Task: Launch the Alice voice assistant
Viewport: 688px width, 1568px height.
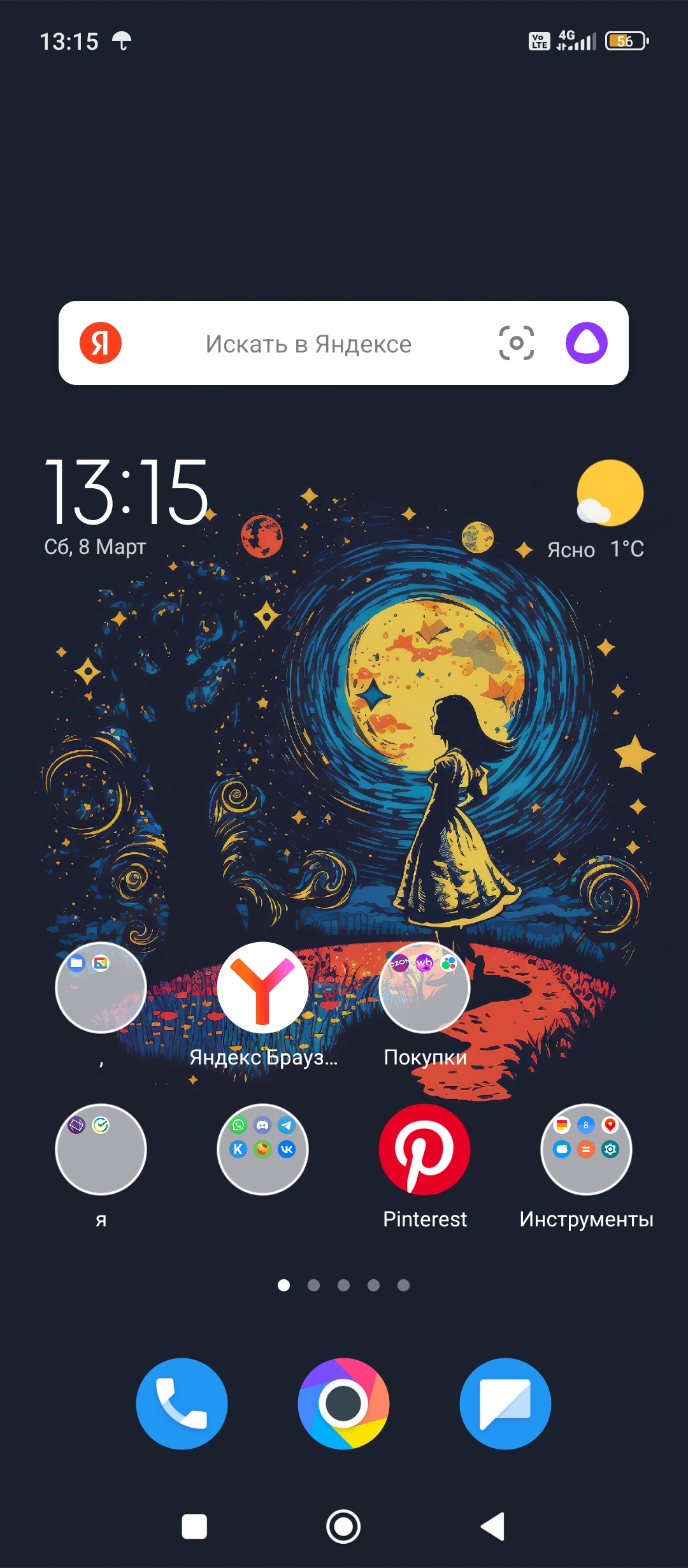Action: click(586, 343)
